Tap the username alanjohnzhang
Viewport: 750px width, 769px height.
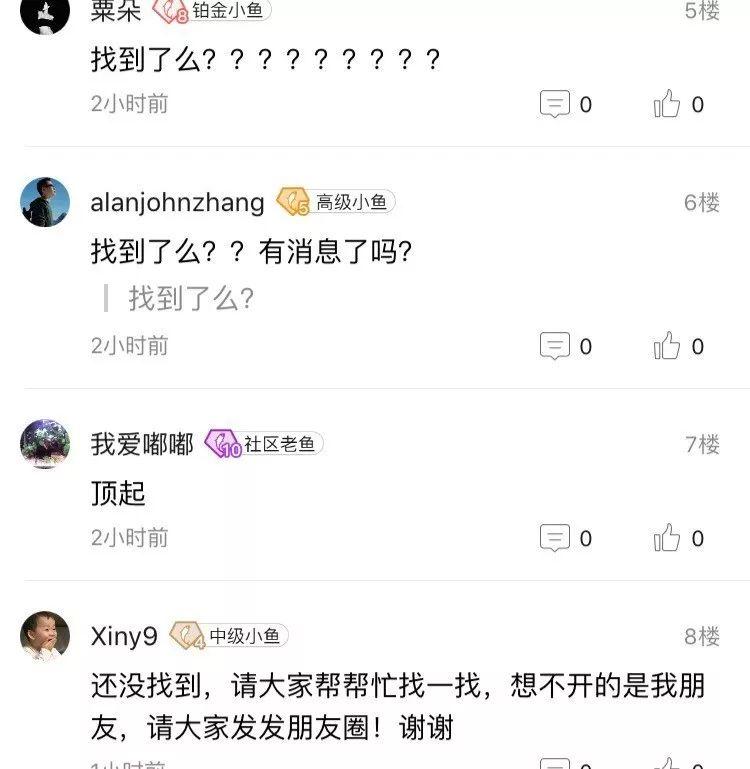coord(177,203)
